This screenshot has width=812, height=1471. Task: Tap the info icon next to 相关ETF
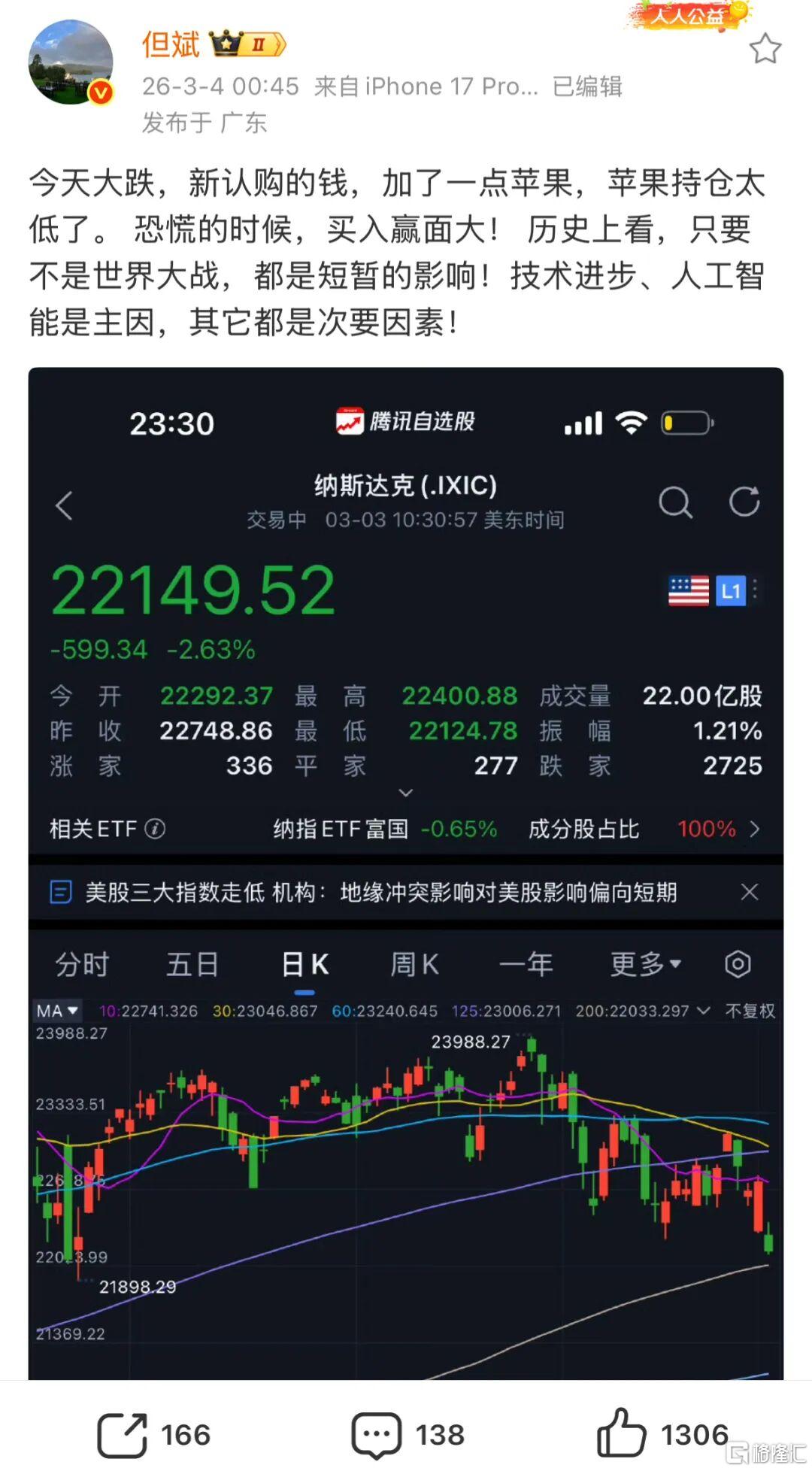coord(156,829)
